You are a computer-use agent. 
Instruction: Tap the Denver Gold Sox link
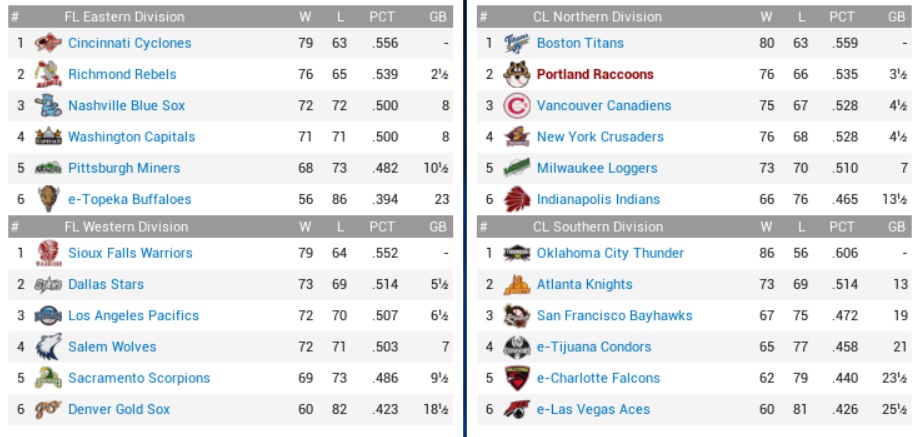click(119, 409)
